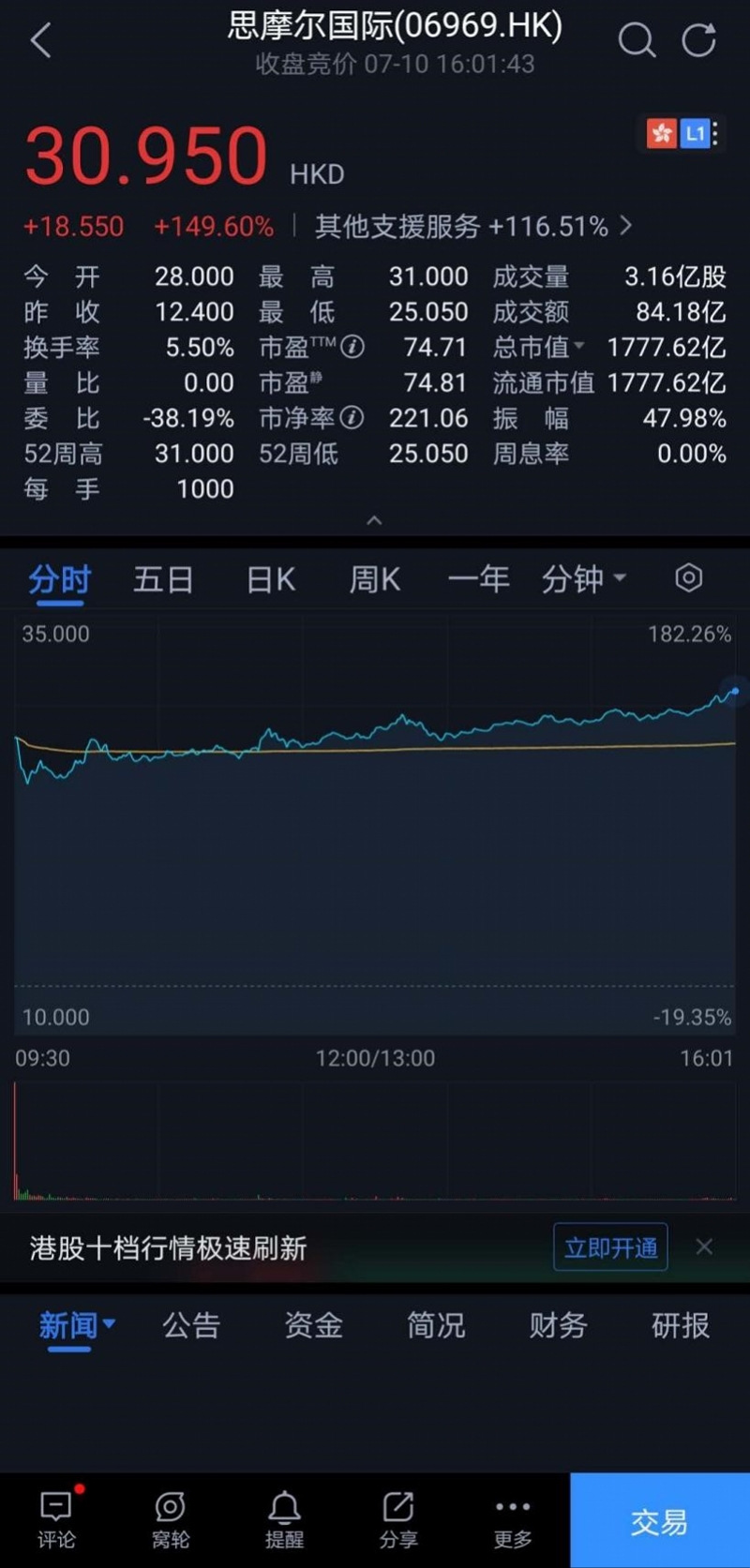The image size is (750, 1568).
Task: Open chart settings via the gear icon
Action: (x=688, y=578)
